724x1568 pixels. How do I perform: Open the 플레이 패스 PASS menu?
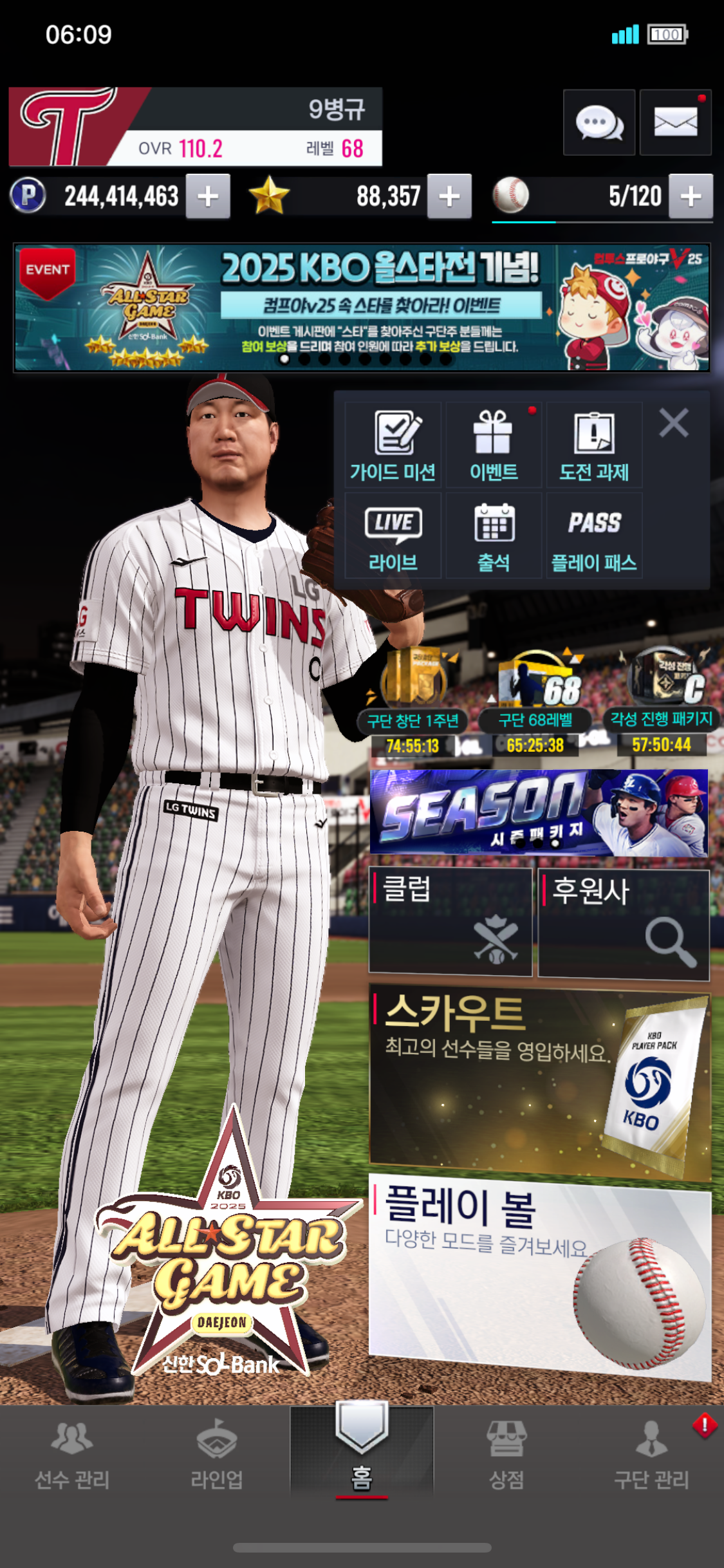point(594,536)
